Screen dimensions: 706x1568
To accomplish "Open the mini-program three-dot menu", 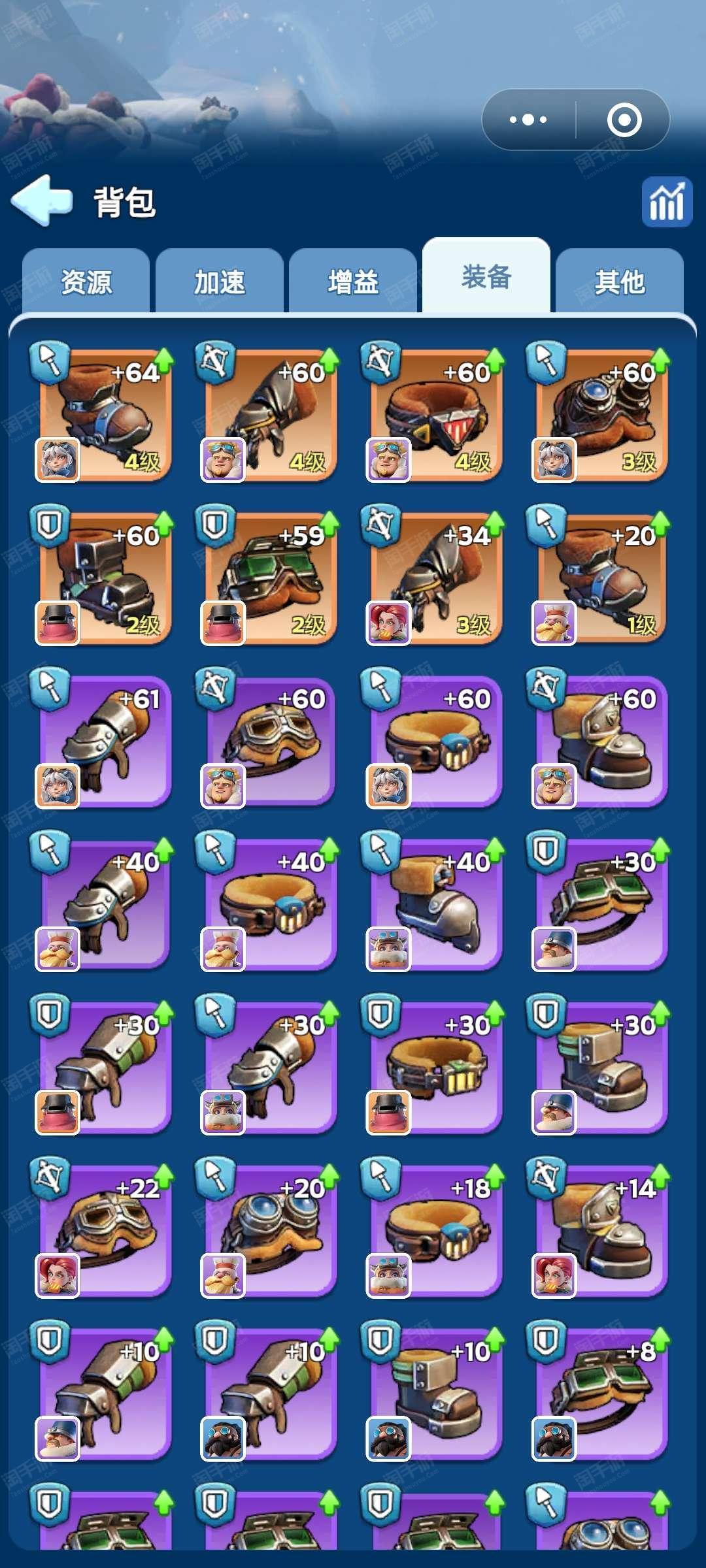I will click(528, 120).
